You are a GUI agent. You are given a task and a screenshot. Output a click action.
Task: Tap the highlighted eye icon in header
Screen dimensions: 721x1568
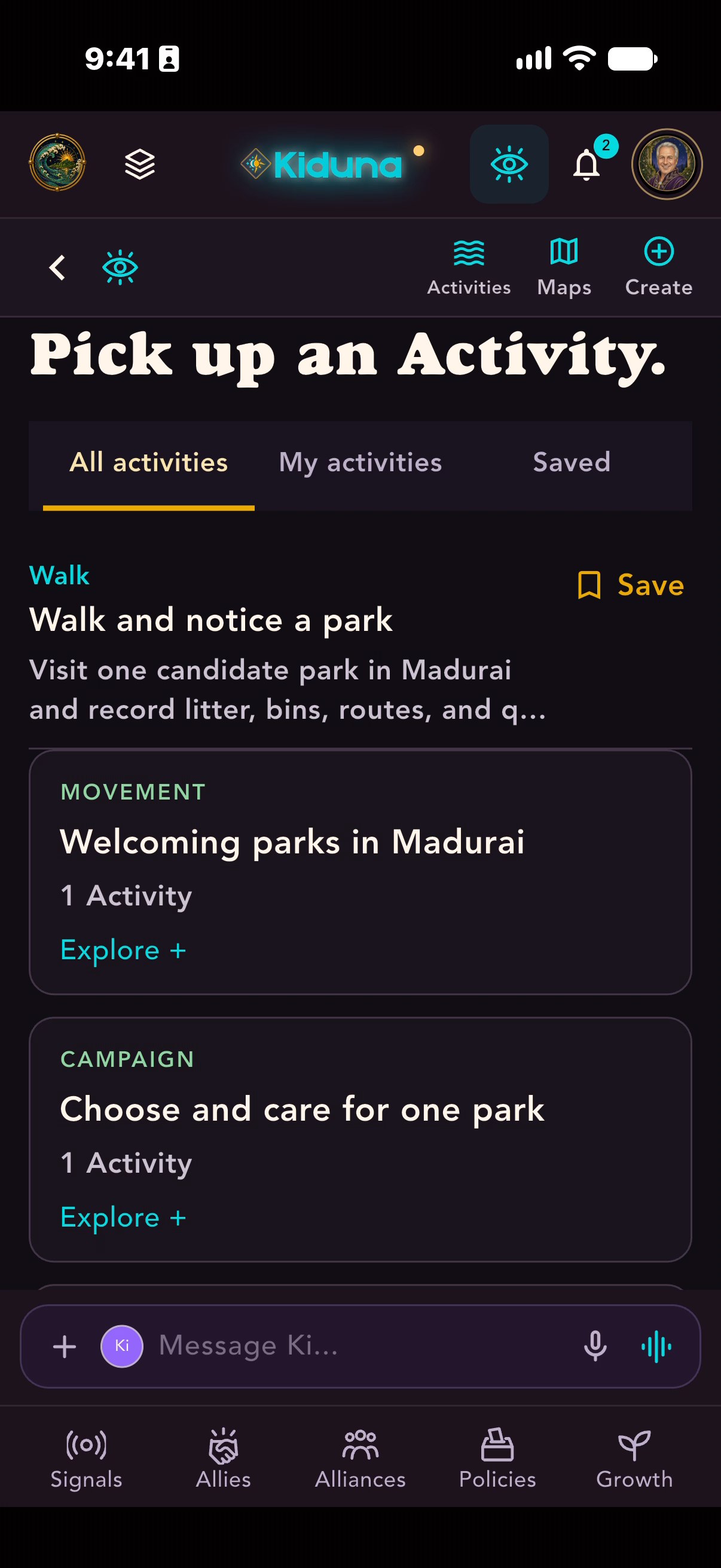click(509, 164)
